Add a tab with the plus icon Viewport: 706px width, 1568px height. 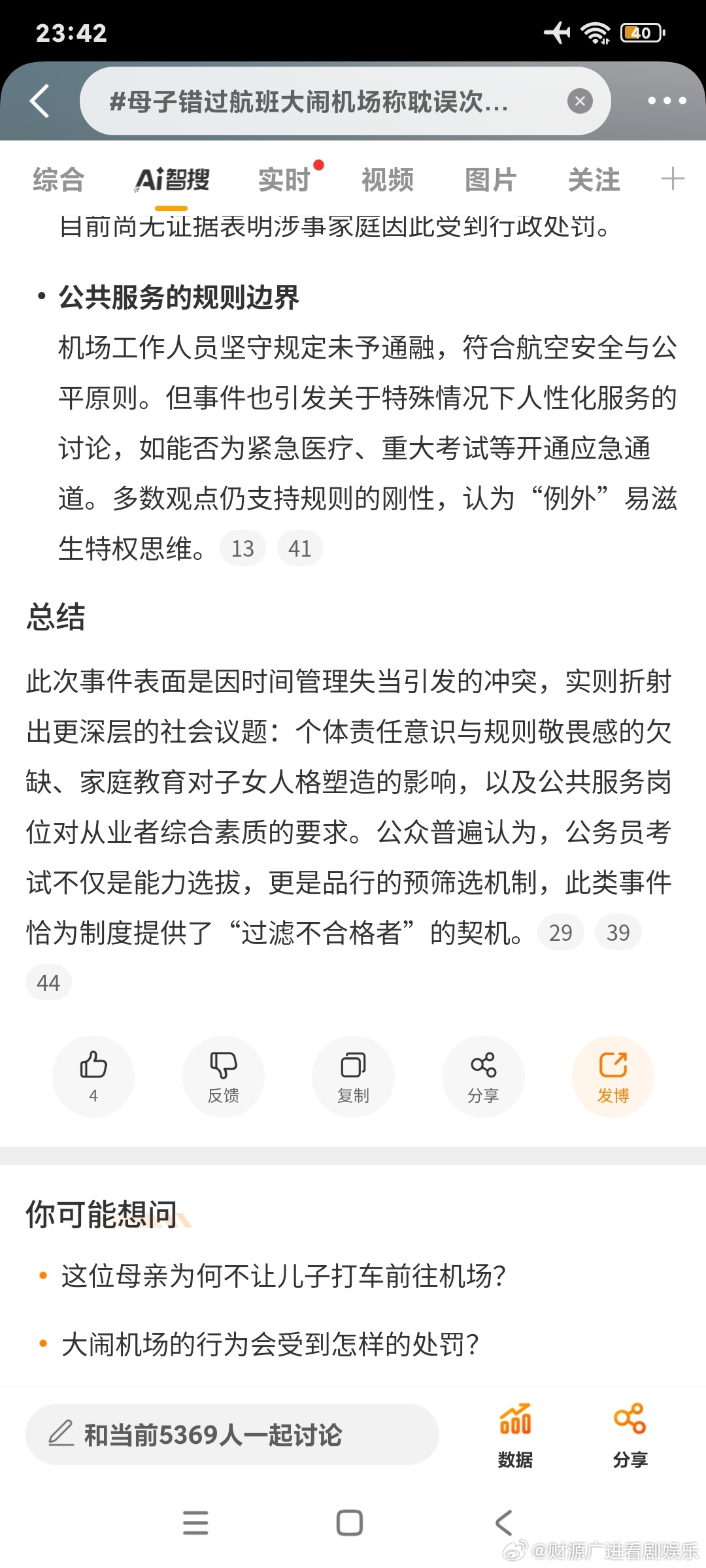pyautogui.click(x=673, y=178)
